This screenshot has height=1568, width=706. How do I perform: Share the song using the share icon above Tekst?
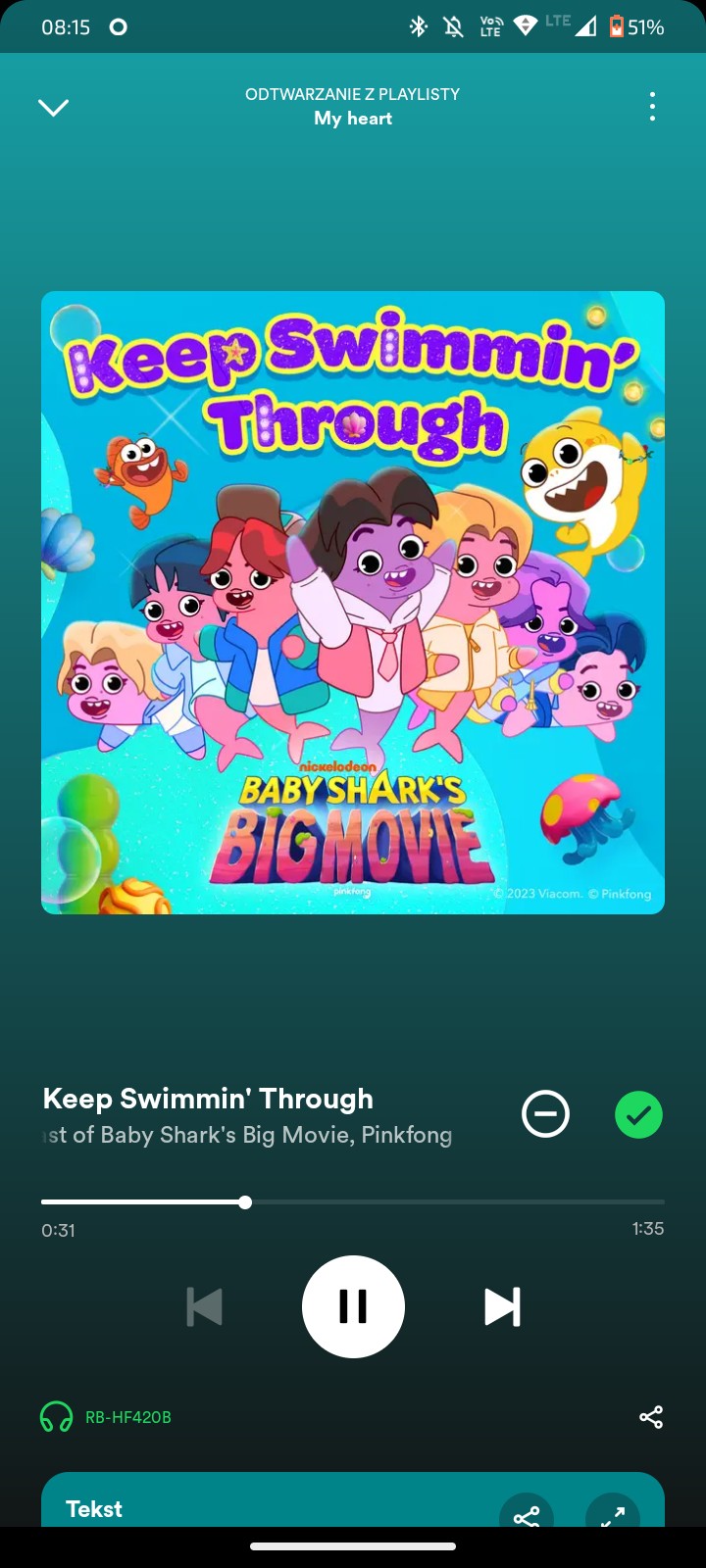point(651,1417)
